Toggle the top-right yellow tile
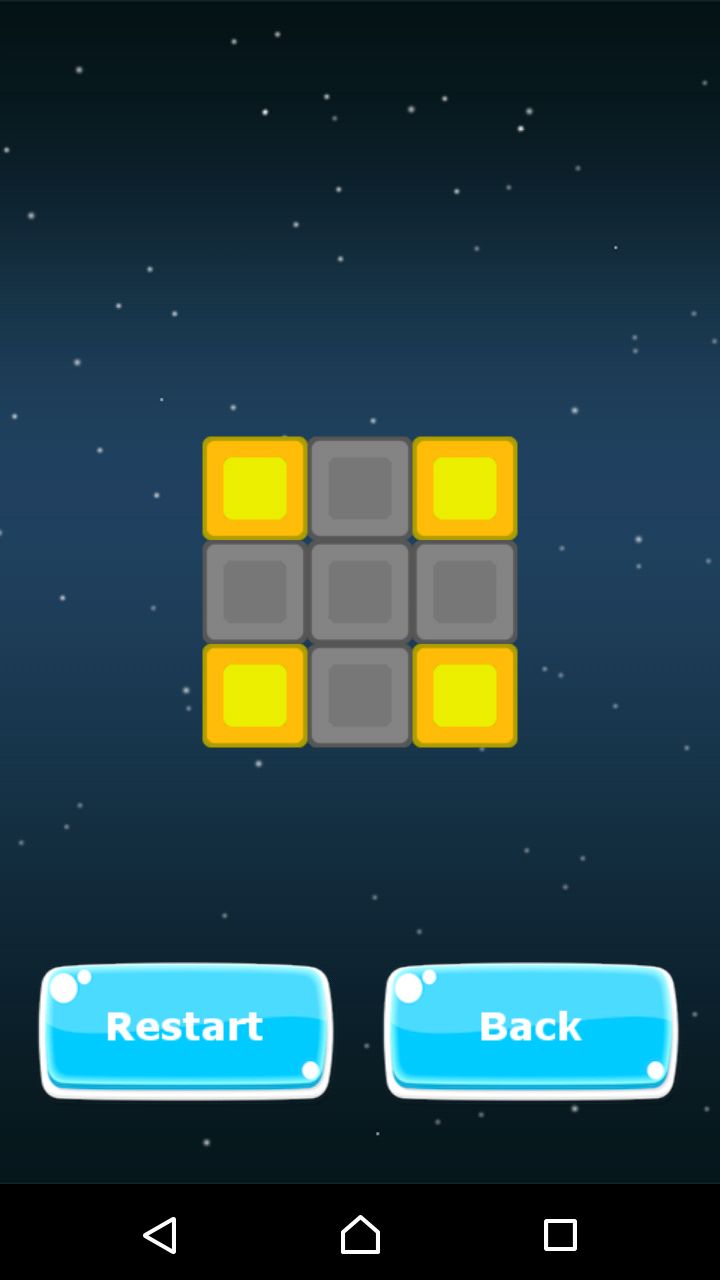Image resolution: width=720 pixels, height=1280 pixels. click(465, 488)
